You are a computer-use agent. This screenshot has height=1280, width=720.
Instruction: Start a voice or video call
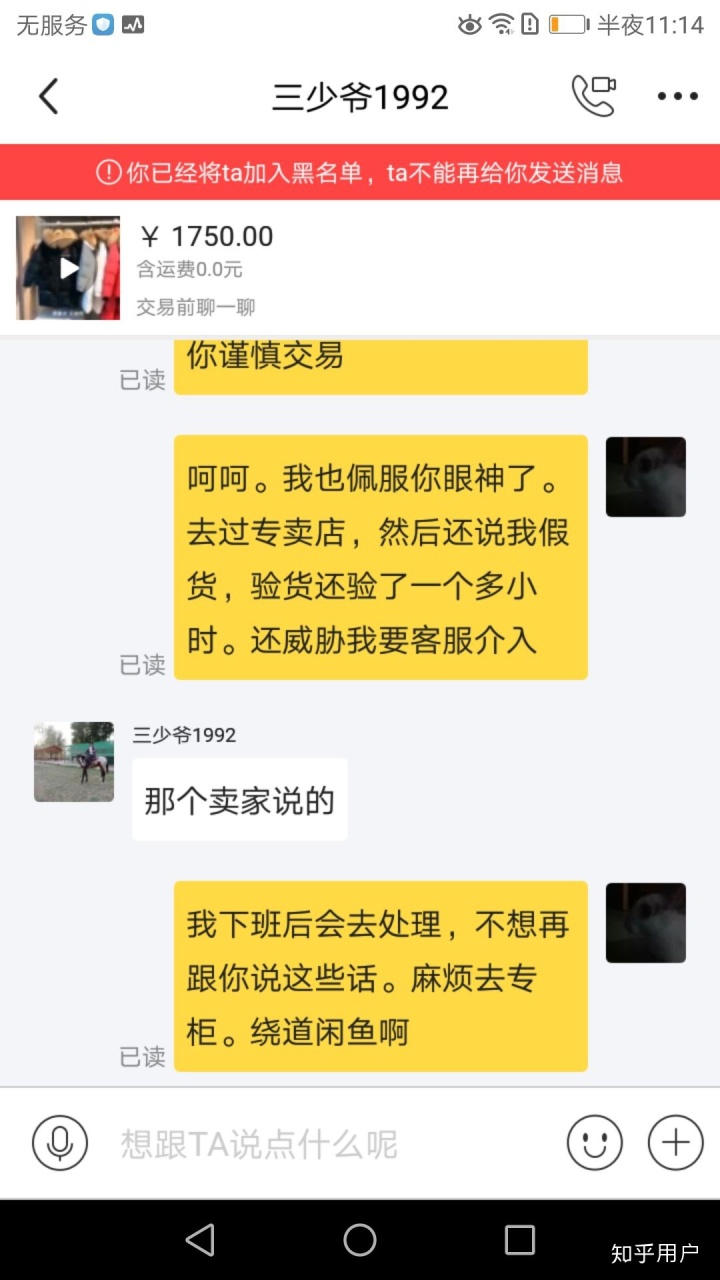click(593, 96)
